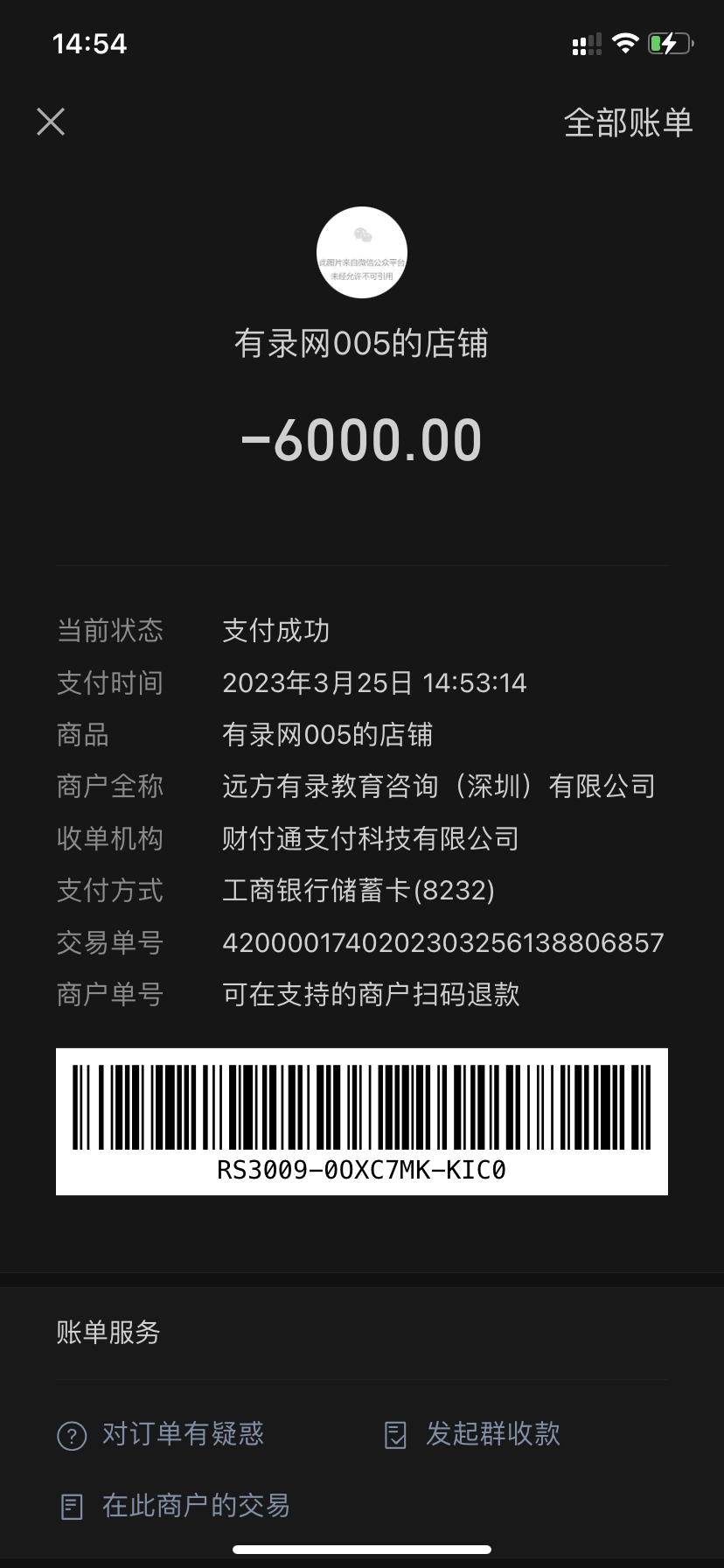Start 发起群收款 group collection
The height and width of the screenshot is (1568, 724).
click(x=473, y=1434)
